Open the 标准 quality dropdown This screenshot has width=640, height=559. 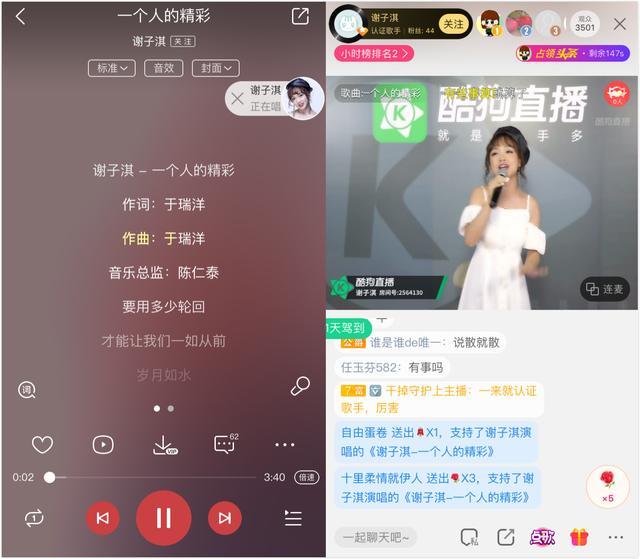[x=111, y=68]
